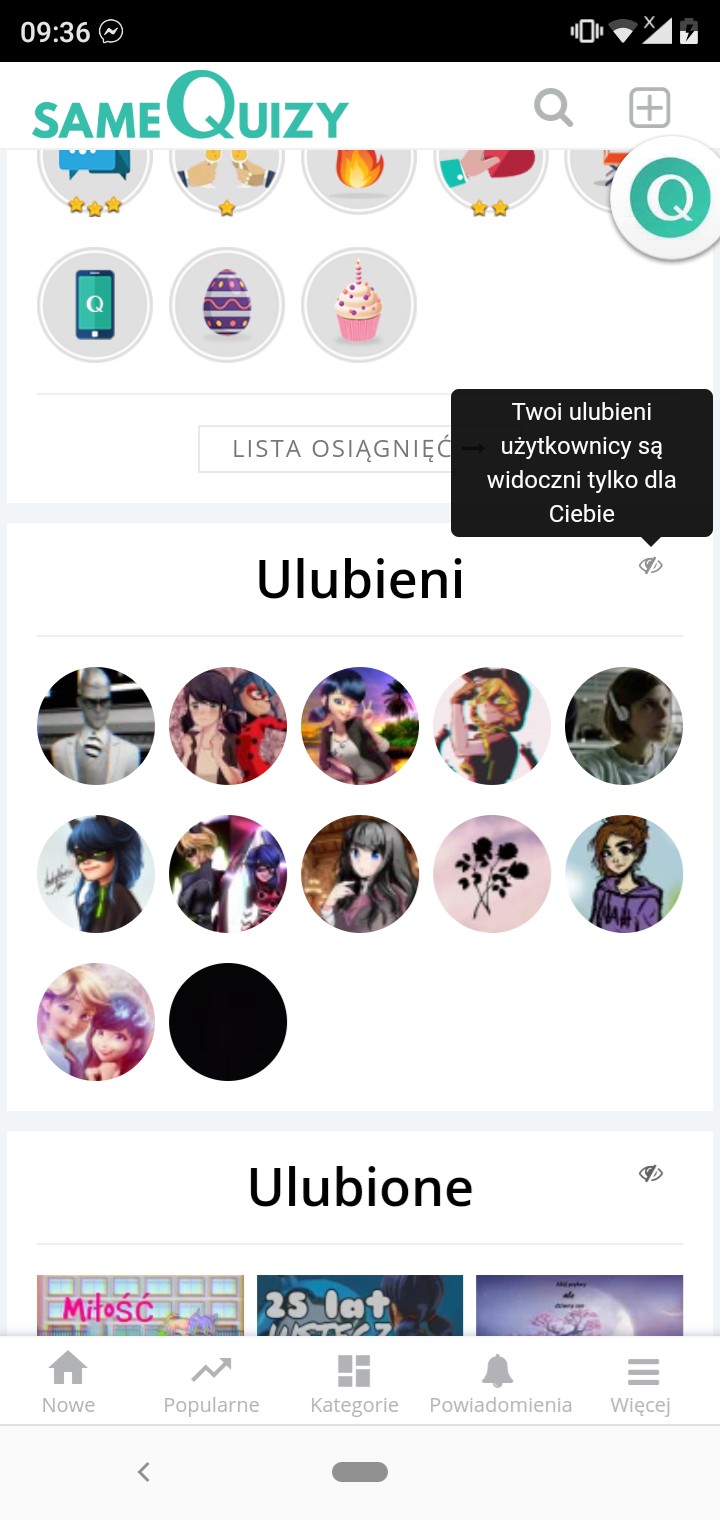Open favorite user with white suit avatar
The height and width of the screenshot is (1520, 720).
(96, 726)
